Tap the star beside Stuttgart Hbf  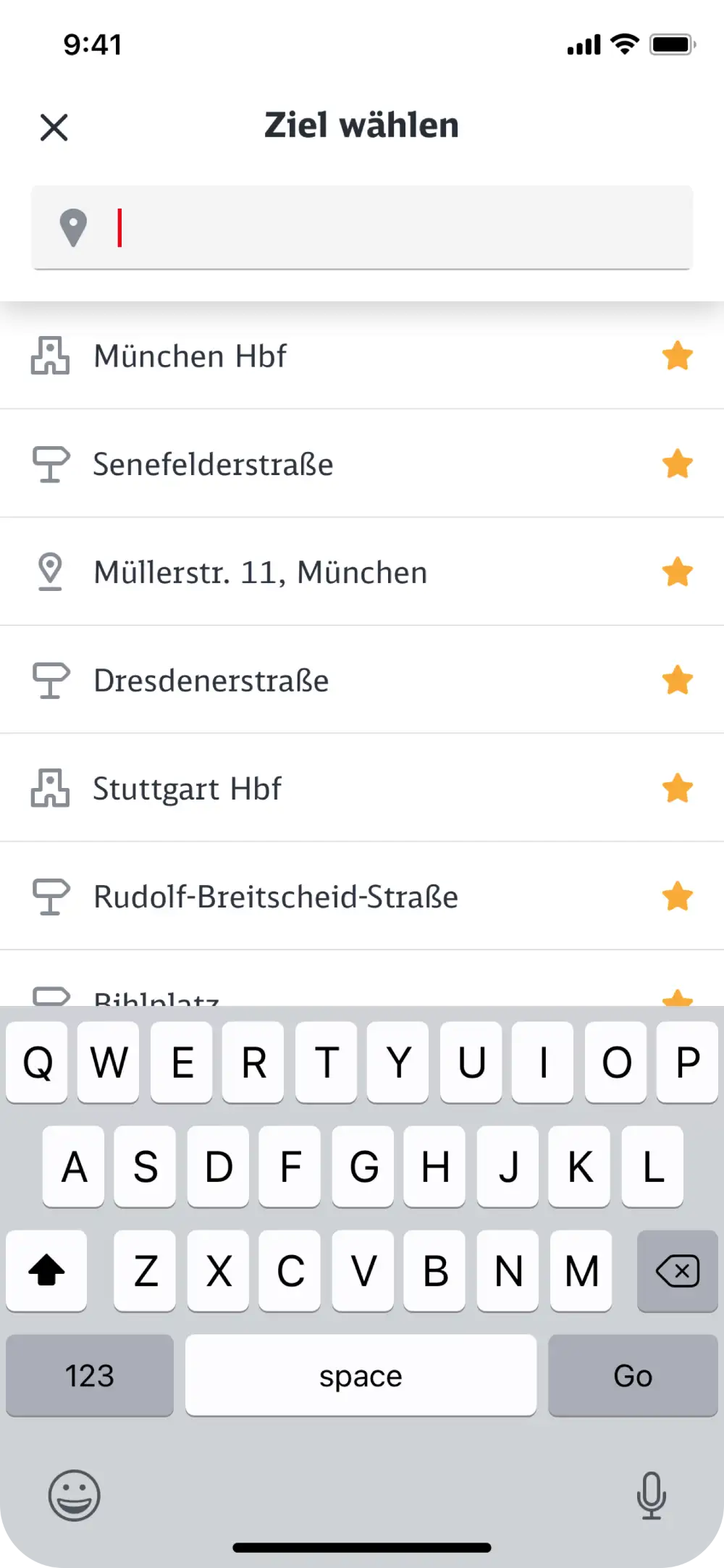(x=678, y=789)
